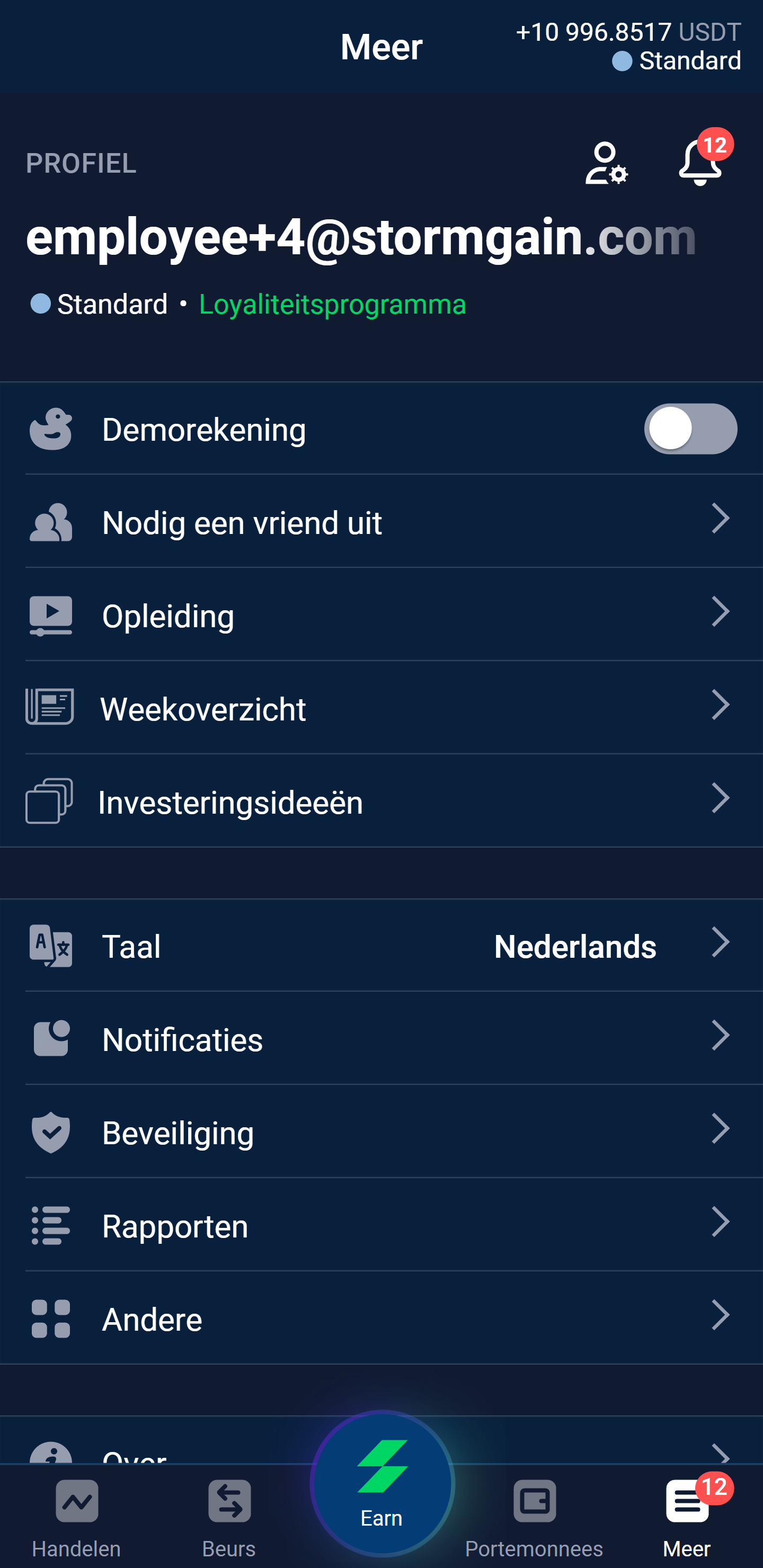
Task: Open the Andere row
Action: click(381, 1318)
